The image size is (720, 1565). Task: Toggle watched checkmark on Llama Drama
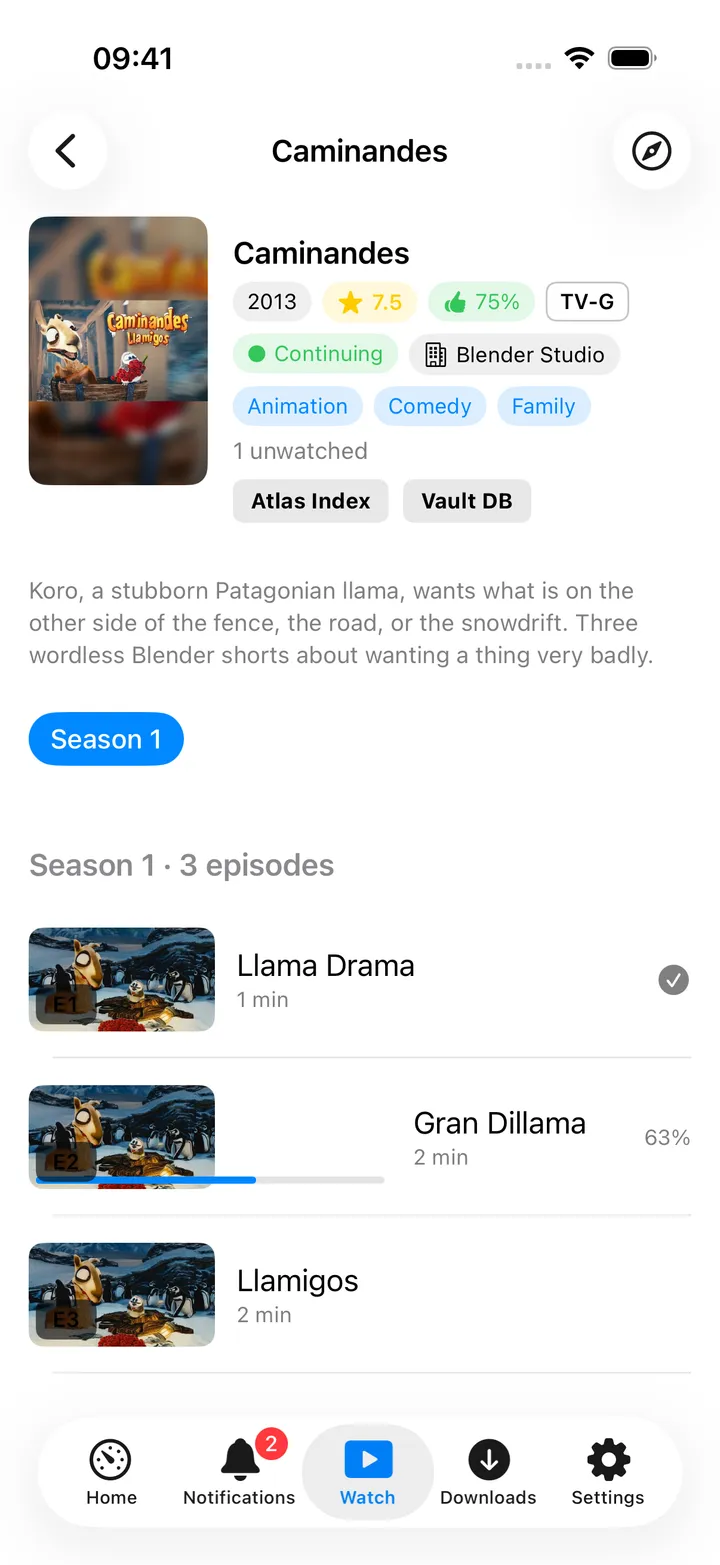tap(674, 980)
